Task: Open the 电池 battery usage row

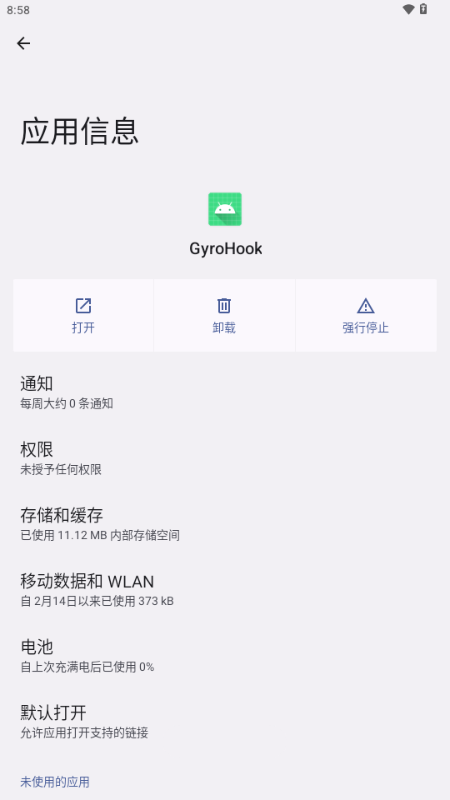Action: (x=225, y=656)
